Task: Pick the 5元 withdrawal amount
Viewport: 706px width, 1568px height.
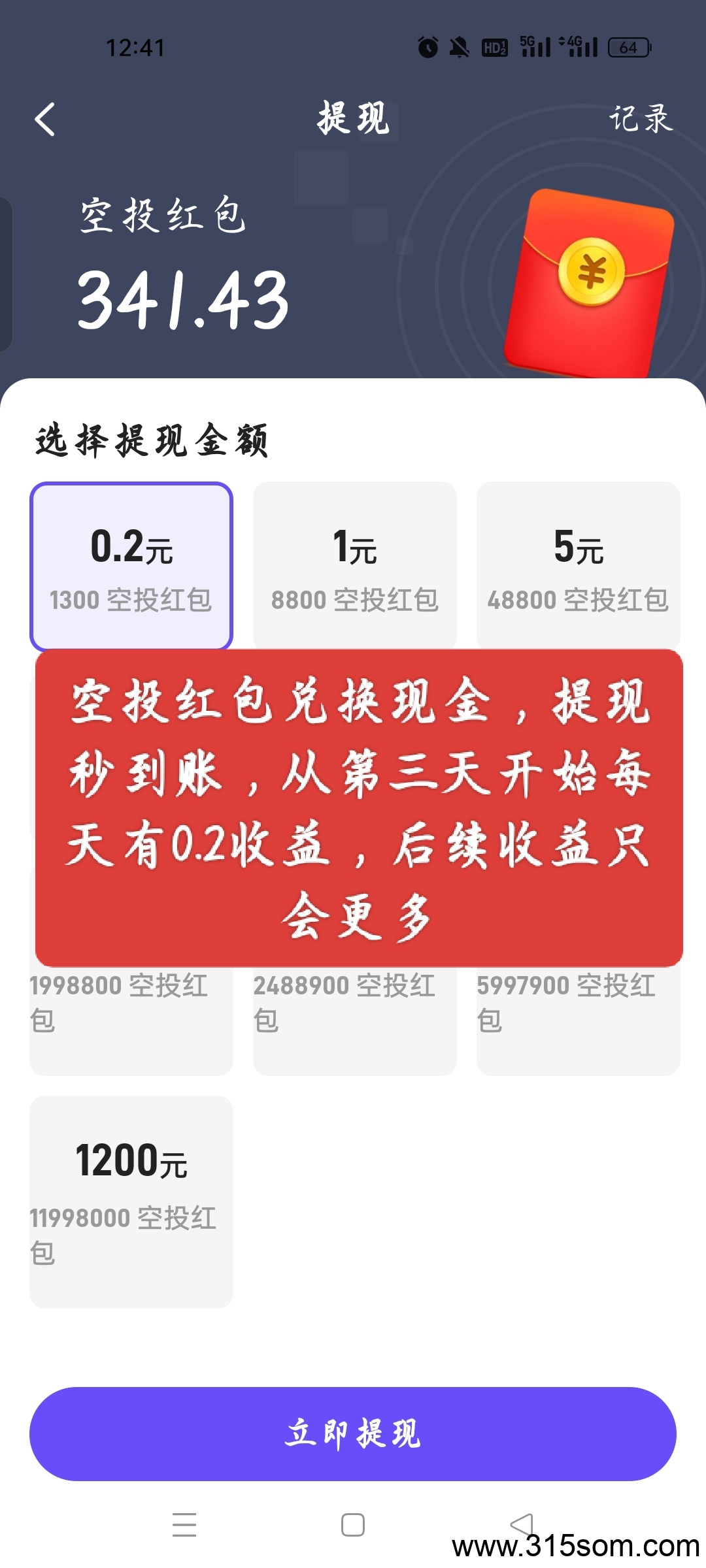Action: (578, 566)
